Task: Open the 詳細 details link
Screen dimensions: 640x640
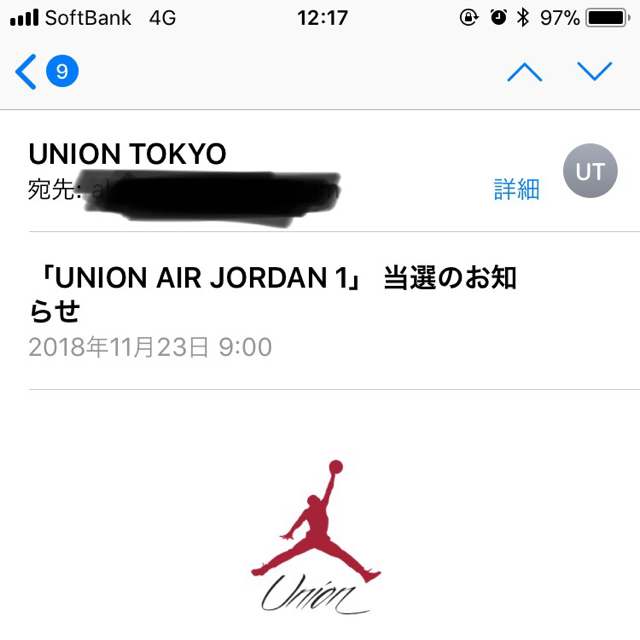Action: click(517, 189)
